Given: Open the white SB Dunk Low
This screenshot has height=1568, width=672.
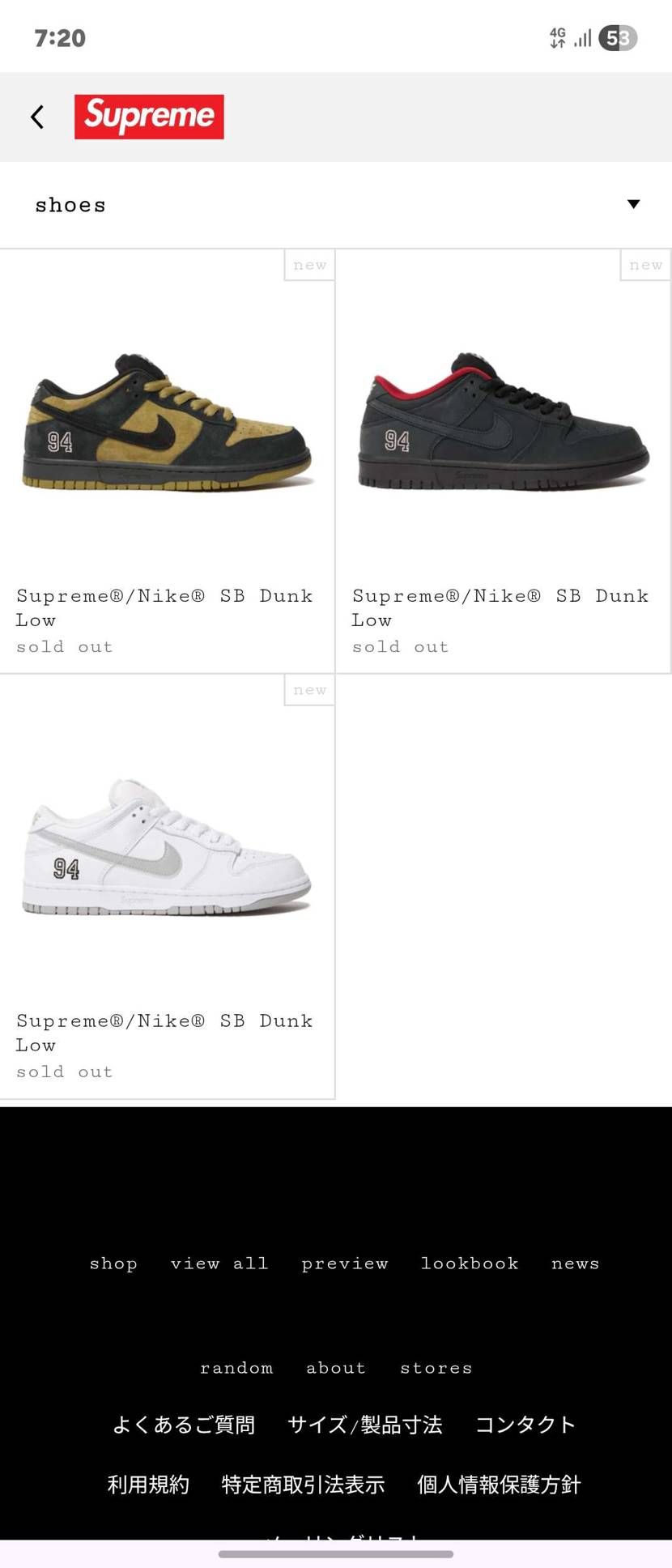Looking at the screenshot, I should [x=167, y=847].
